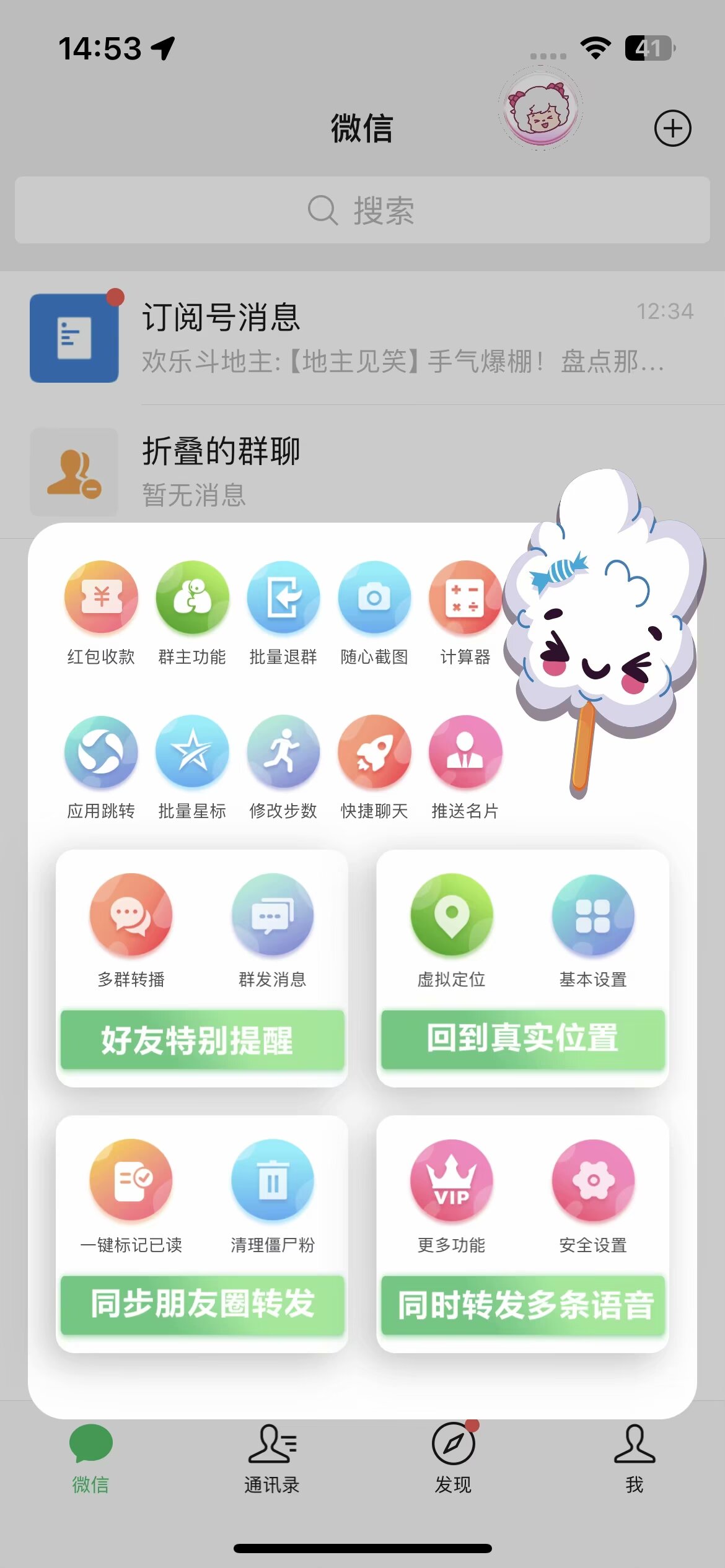Image resolution: width=725 pixels, height=1568 pixels.
Task: Tap the 同时转发多条语音 button
Action: (x=522, y=1304)
